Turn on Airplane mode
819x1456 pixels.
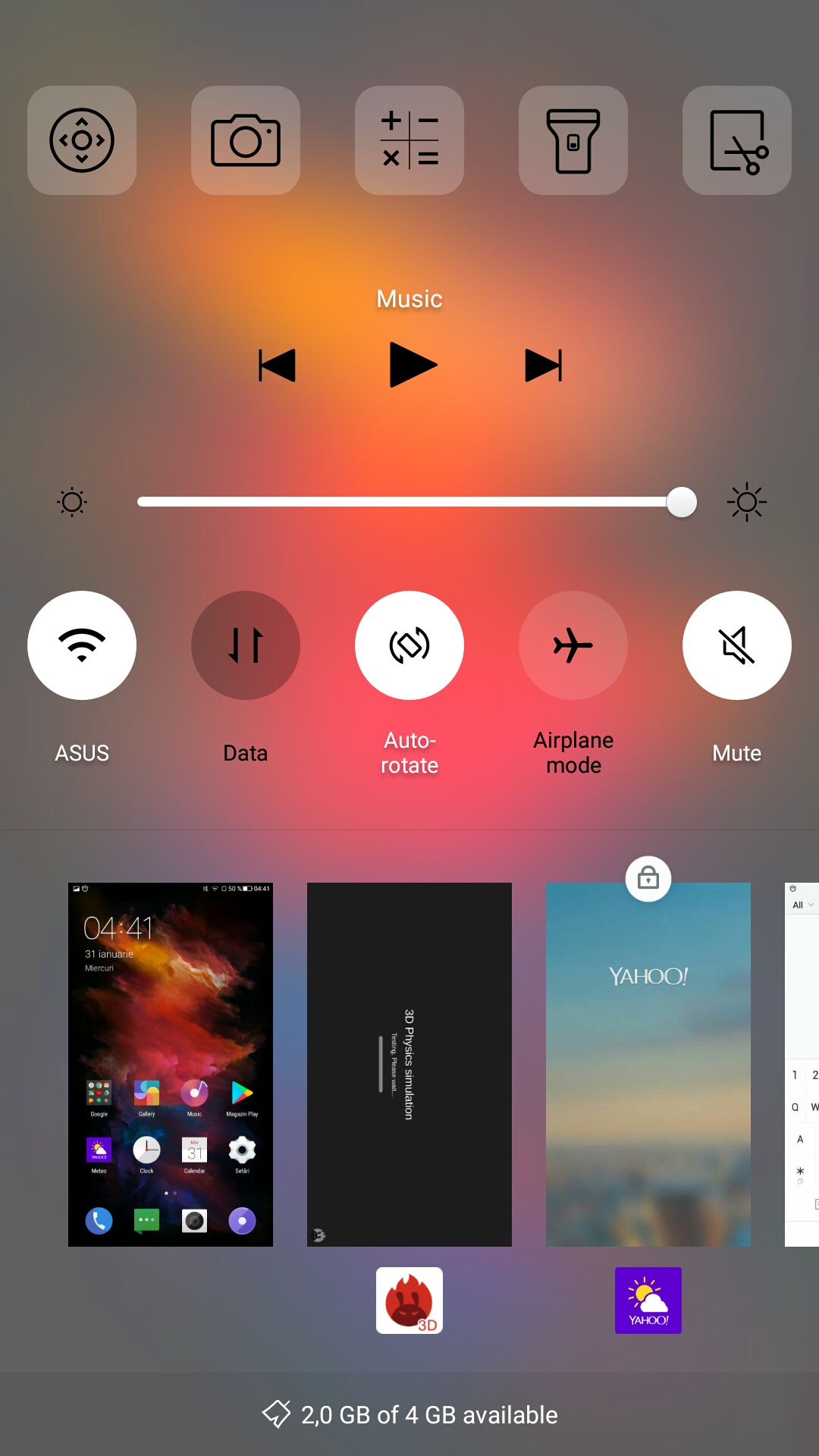click(573, 645)
